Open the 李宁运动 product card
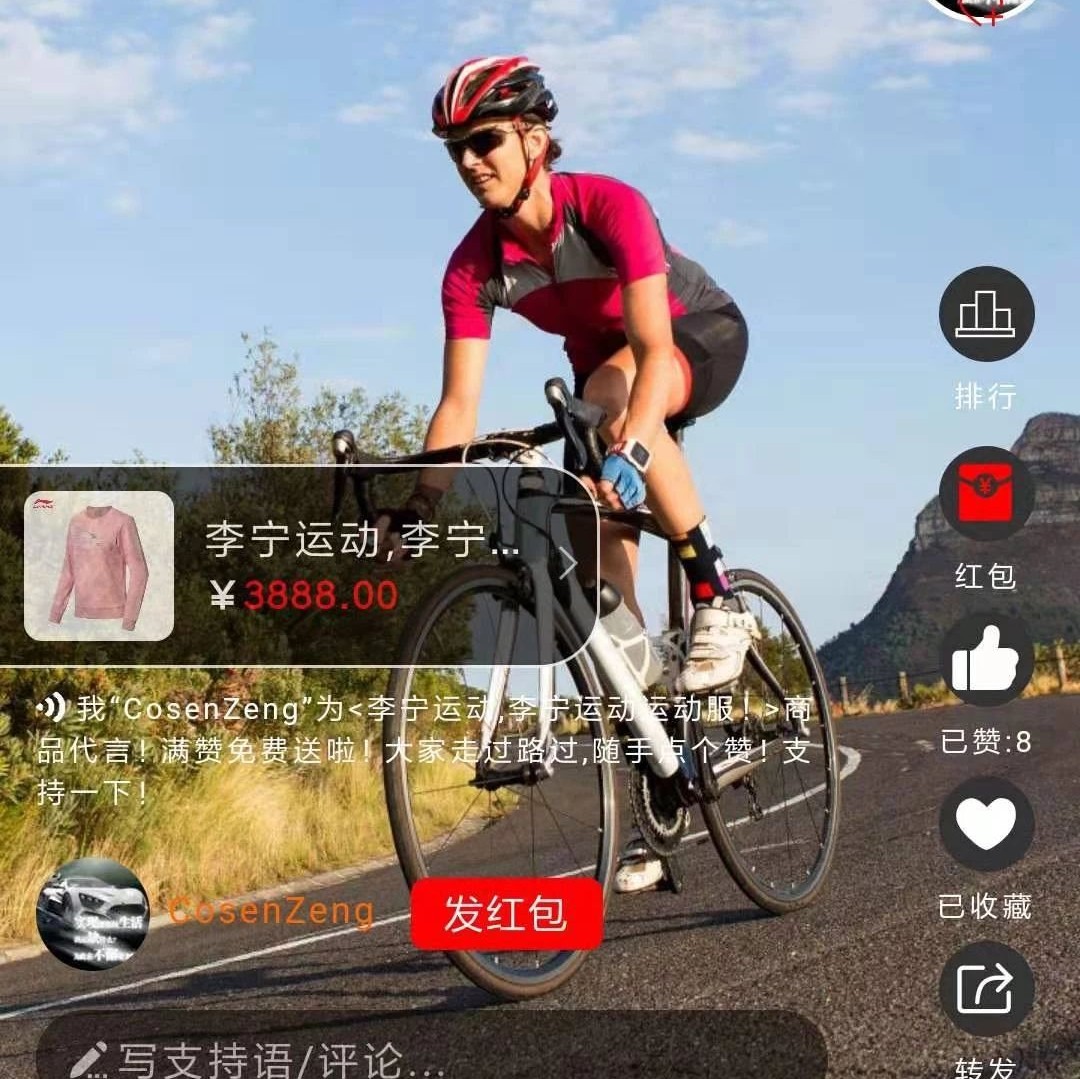 click(x=300, y=566)
